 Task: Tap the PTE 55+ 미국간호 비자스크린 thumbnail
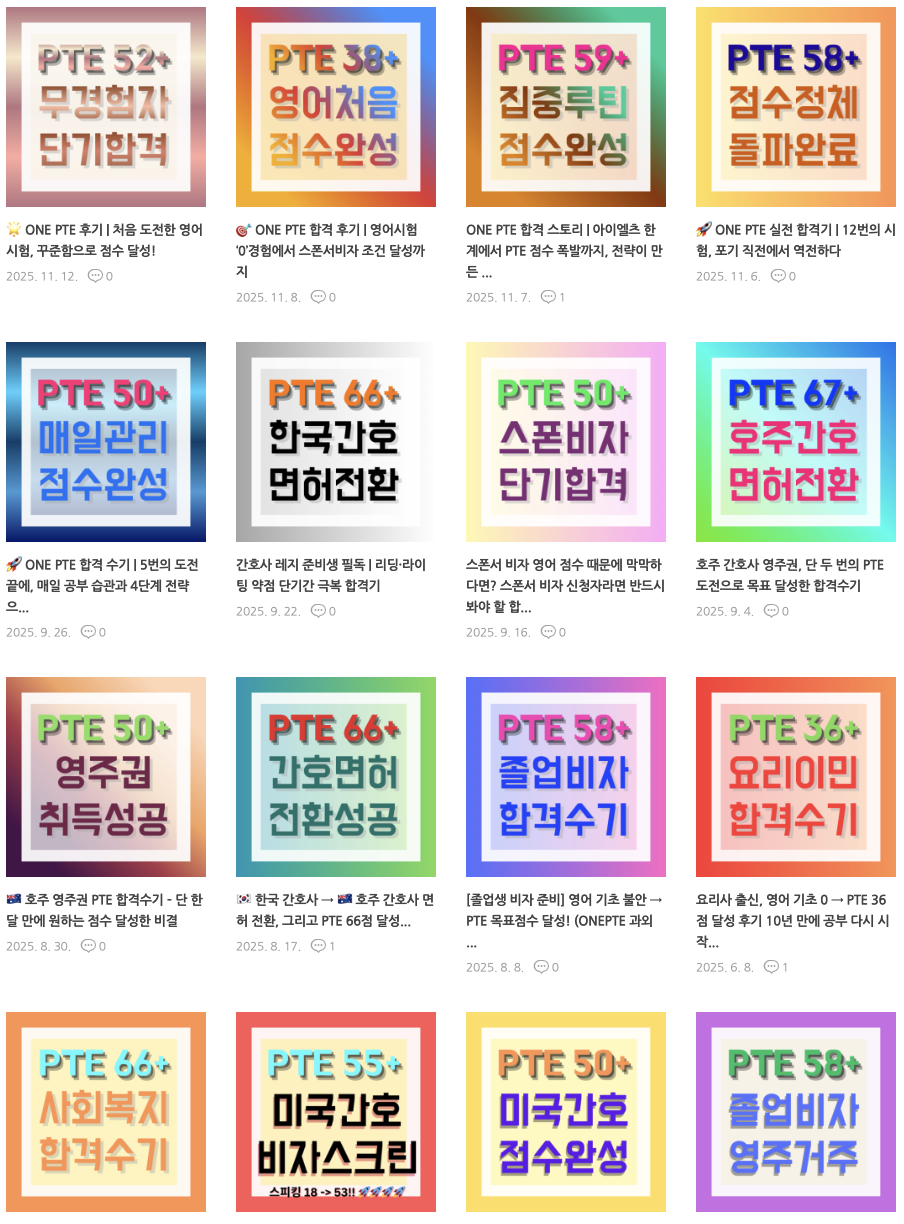tap(336, 1112)
